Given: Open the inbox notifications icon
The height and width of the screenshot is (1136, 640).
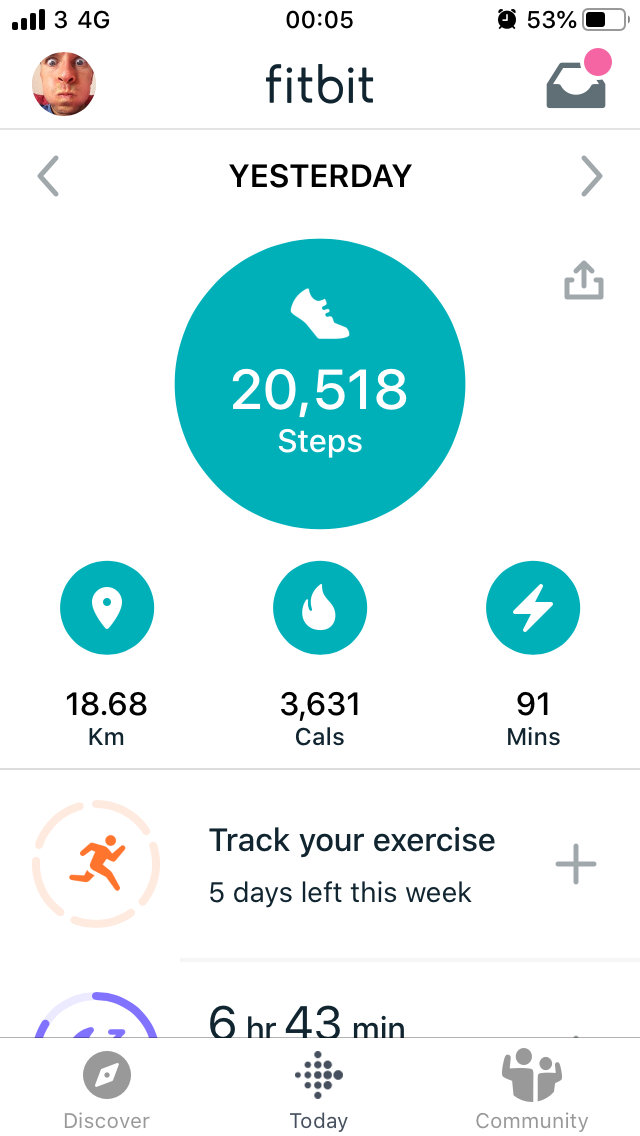Looking at the screenshot, I should (578, 80).
